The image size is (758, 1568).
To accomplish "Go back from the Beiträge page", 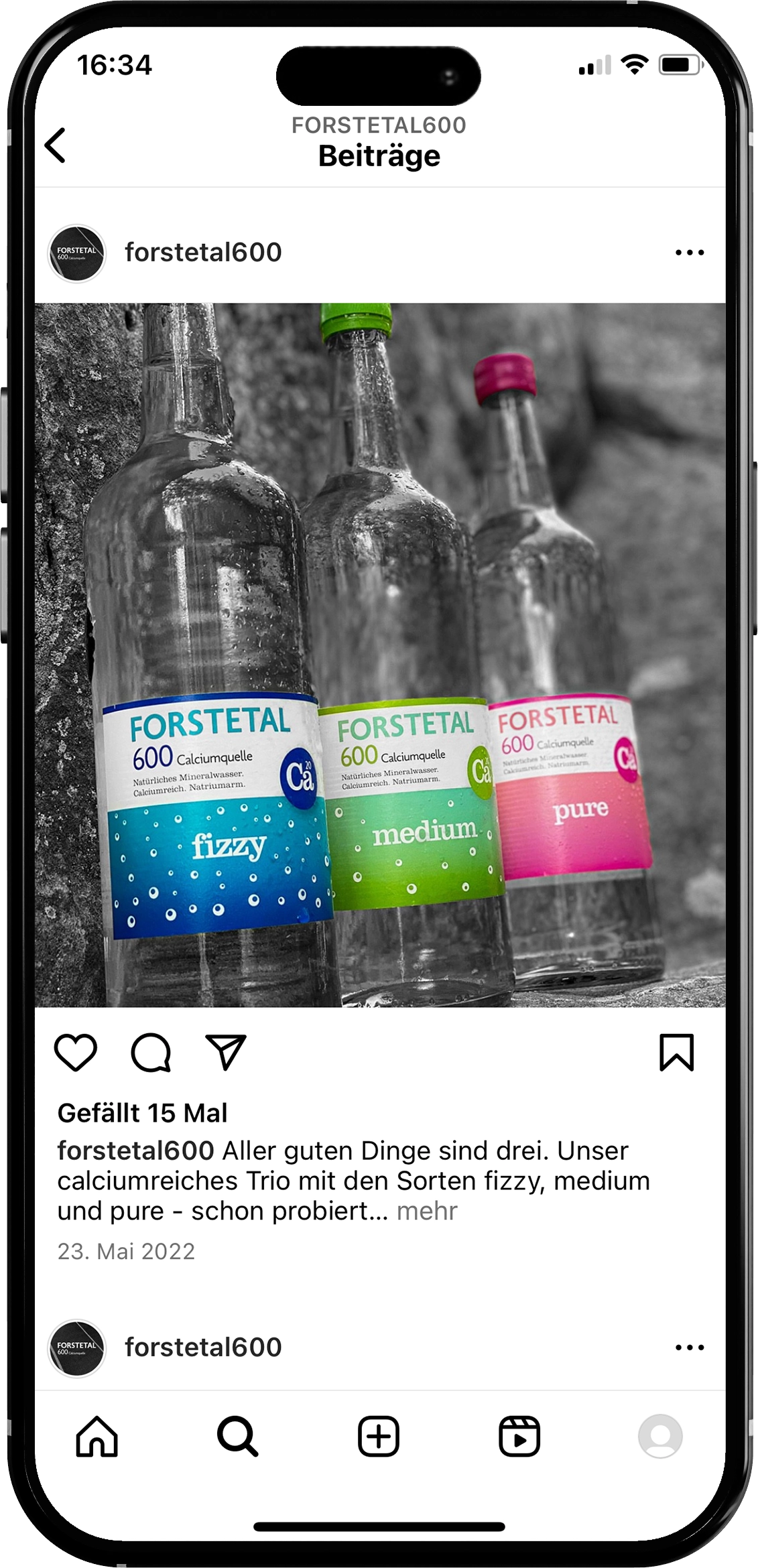I will pyautogui.click(x=56, y=145).
